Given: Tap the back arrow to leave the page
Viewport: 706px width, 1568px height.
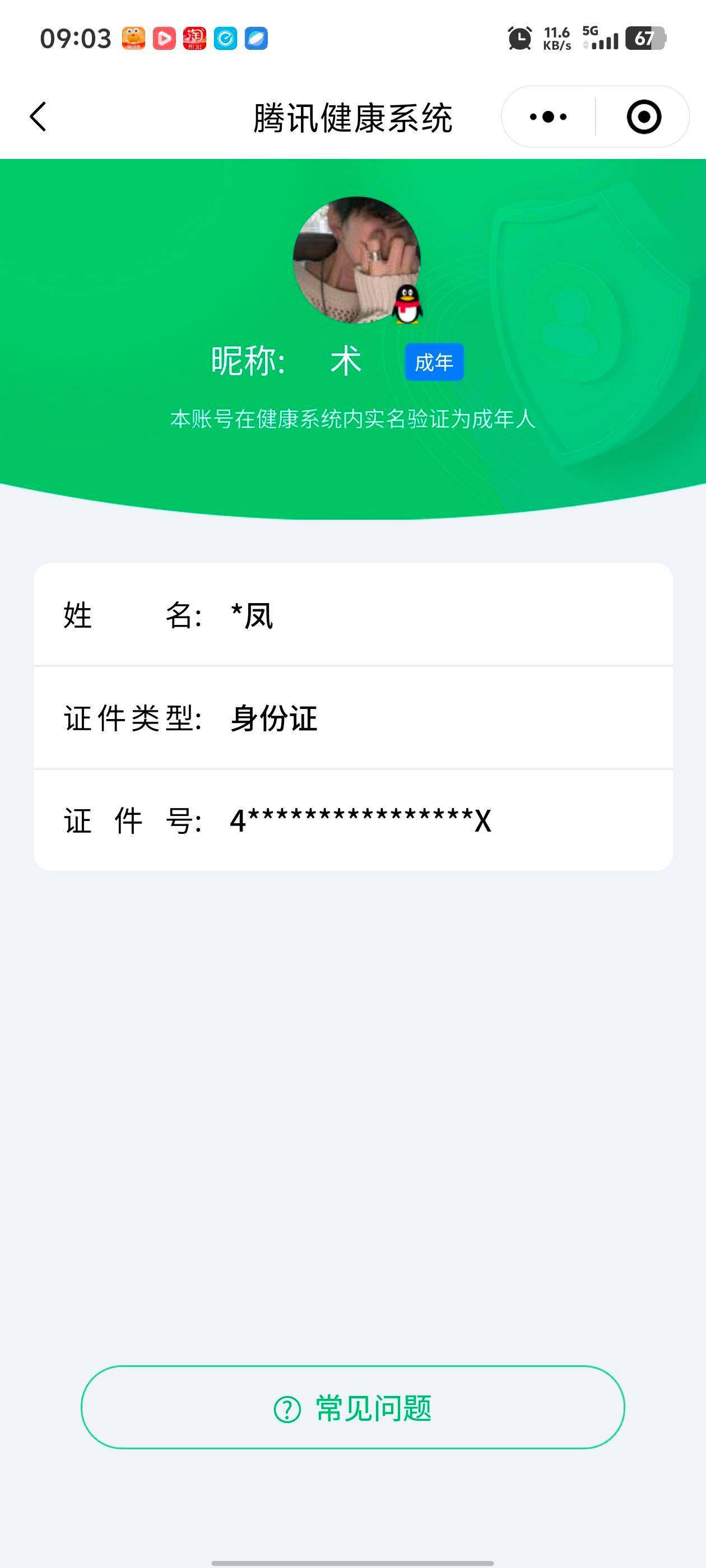Looking at the screenshot, I should [x=38, y=117].
